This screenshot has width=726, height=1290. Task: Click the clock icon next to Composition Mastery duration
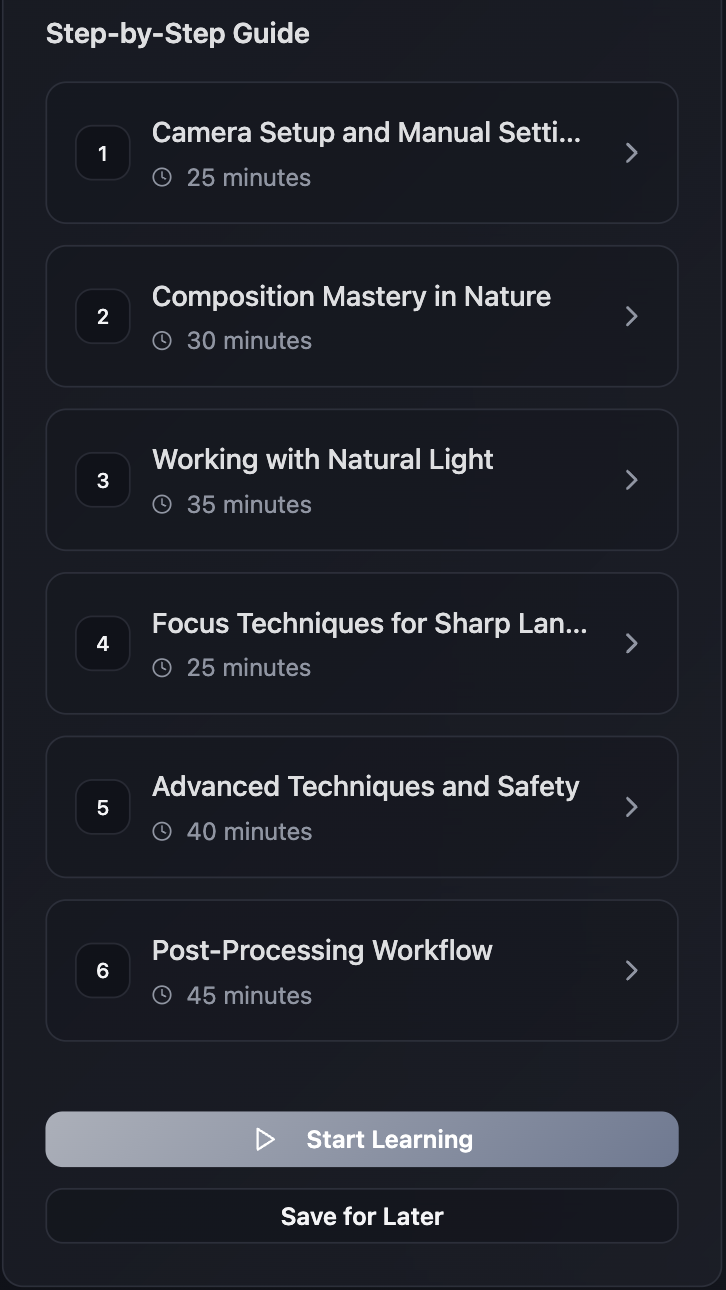(x=163, y=340)
